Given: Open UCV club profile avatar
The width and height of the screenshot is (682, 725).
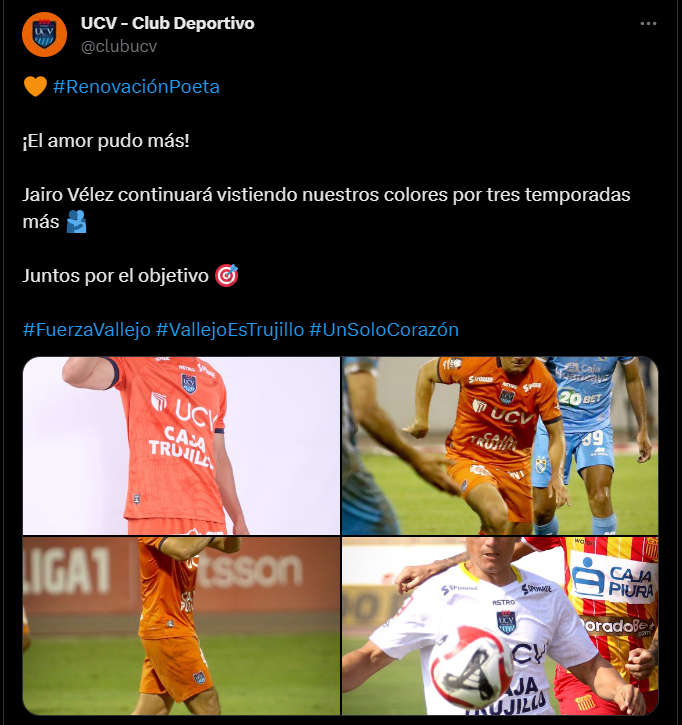Looking at the screenshot, I should pos(44,34).
